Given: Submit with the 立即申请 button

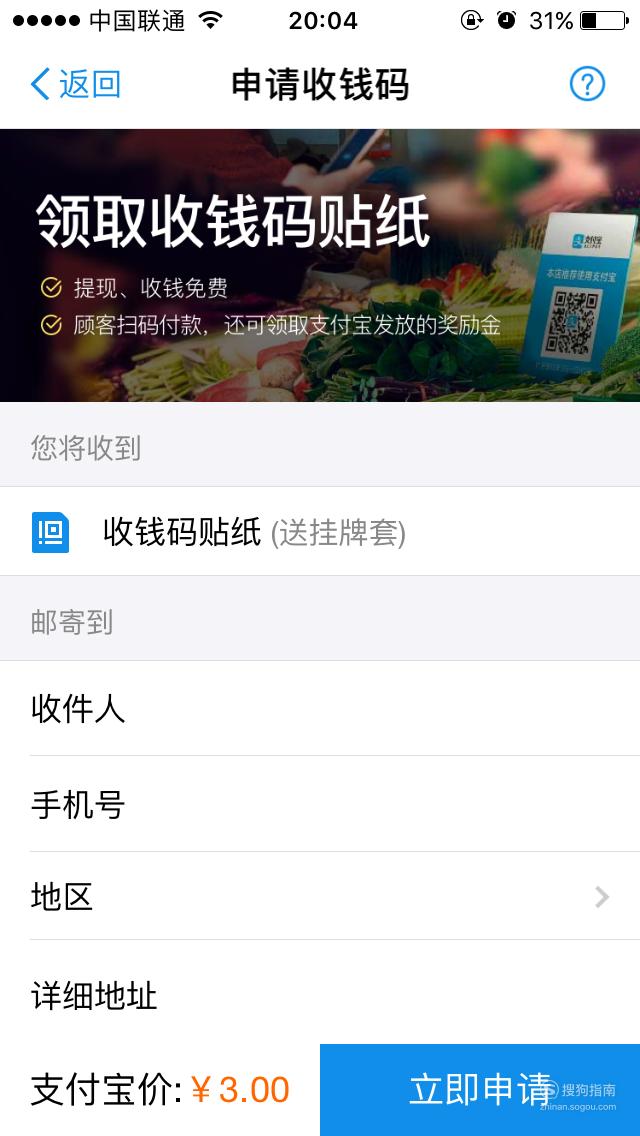Looking at the screenshot, I should click(x=480, y=1090).
